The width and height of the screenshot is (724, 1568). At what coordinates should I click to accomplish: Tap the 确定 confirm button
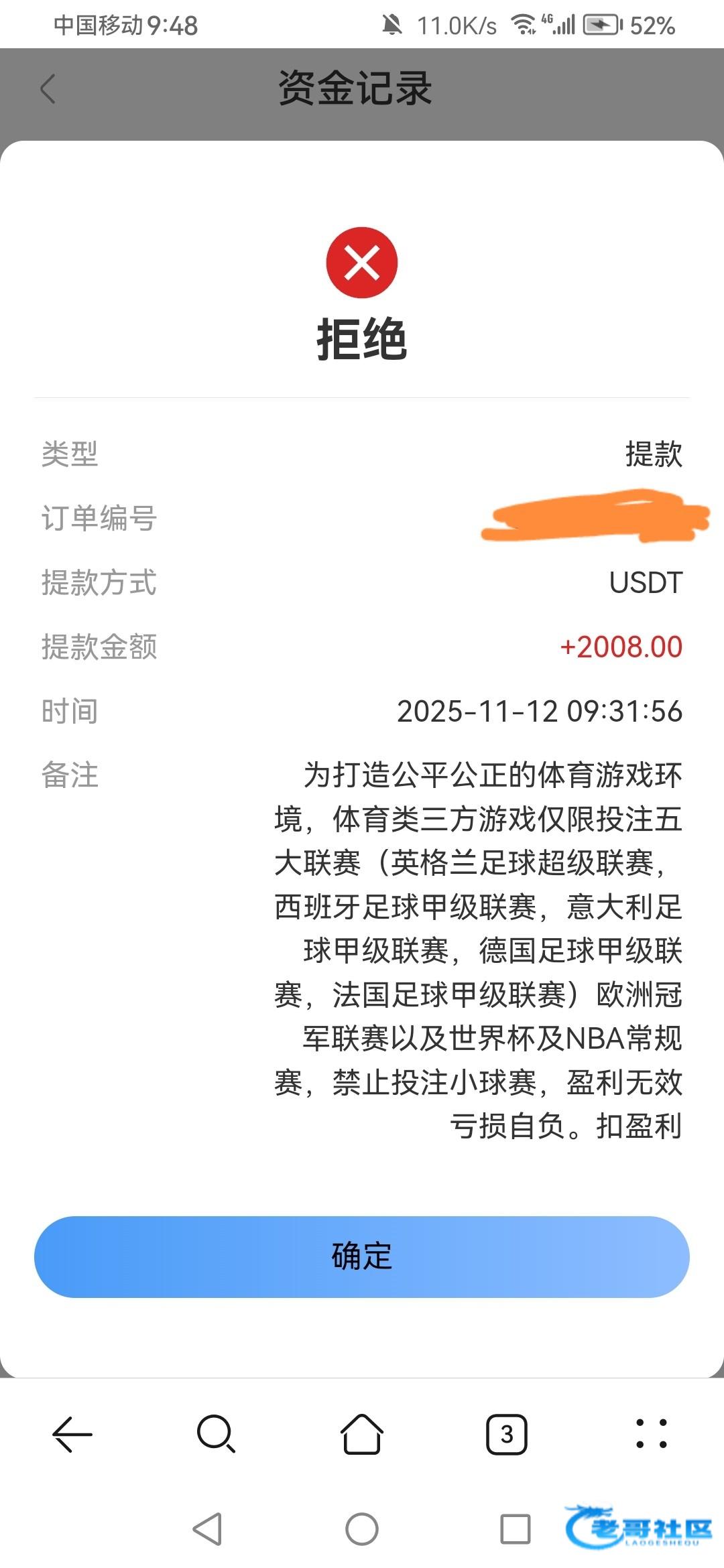(361, 1256)
